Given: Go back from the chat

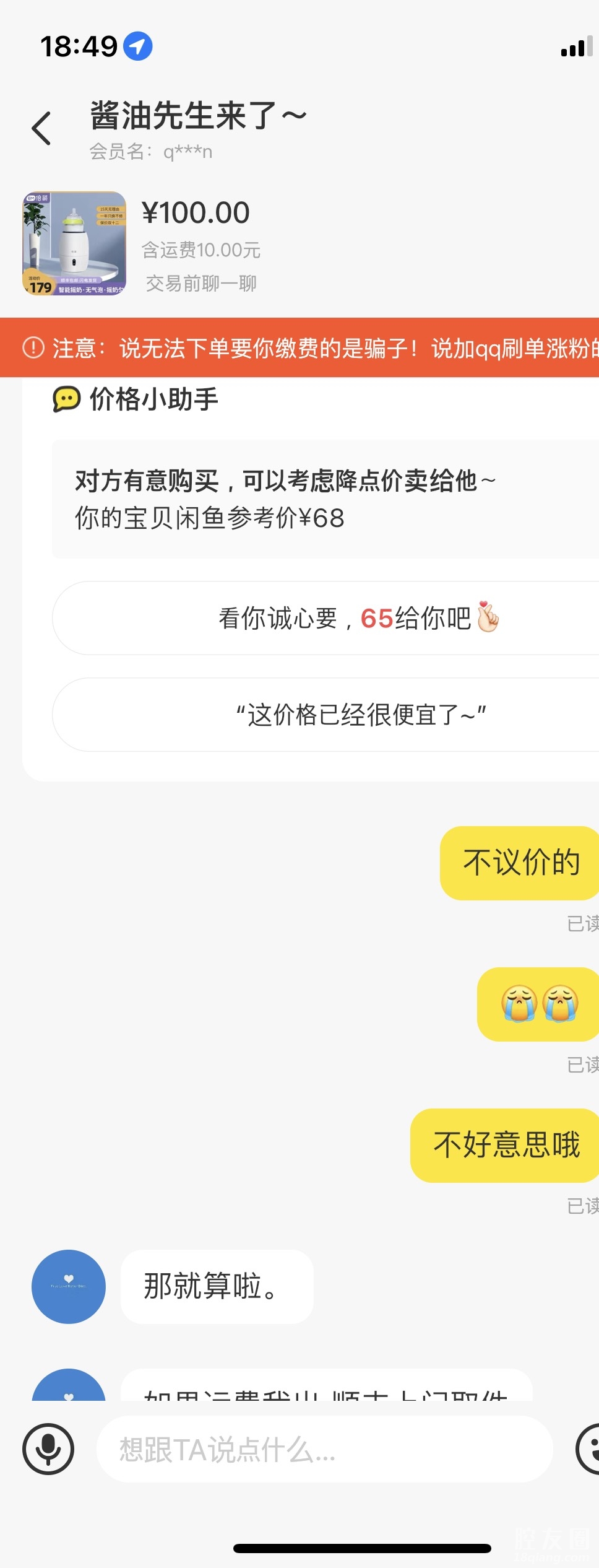Looking at the screenshot, I should pyautogui.click(x=41, y=129).
